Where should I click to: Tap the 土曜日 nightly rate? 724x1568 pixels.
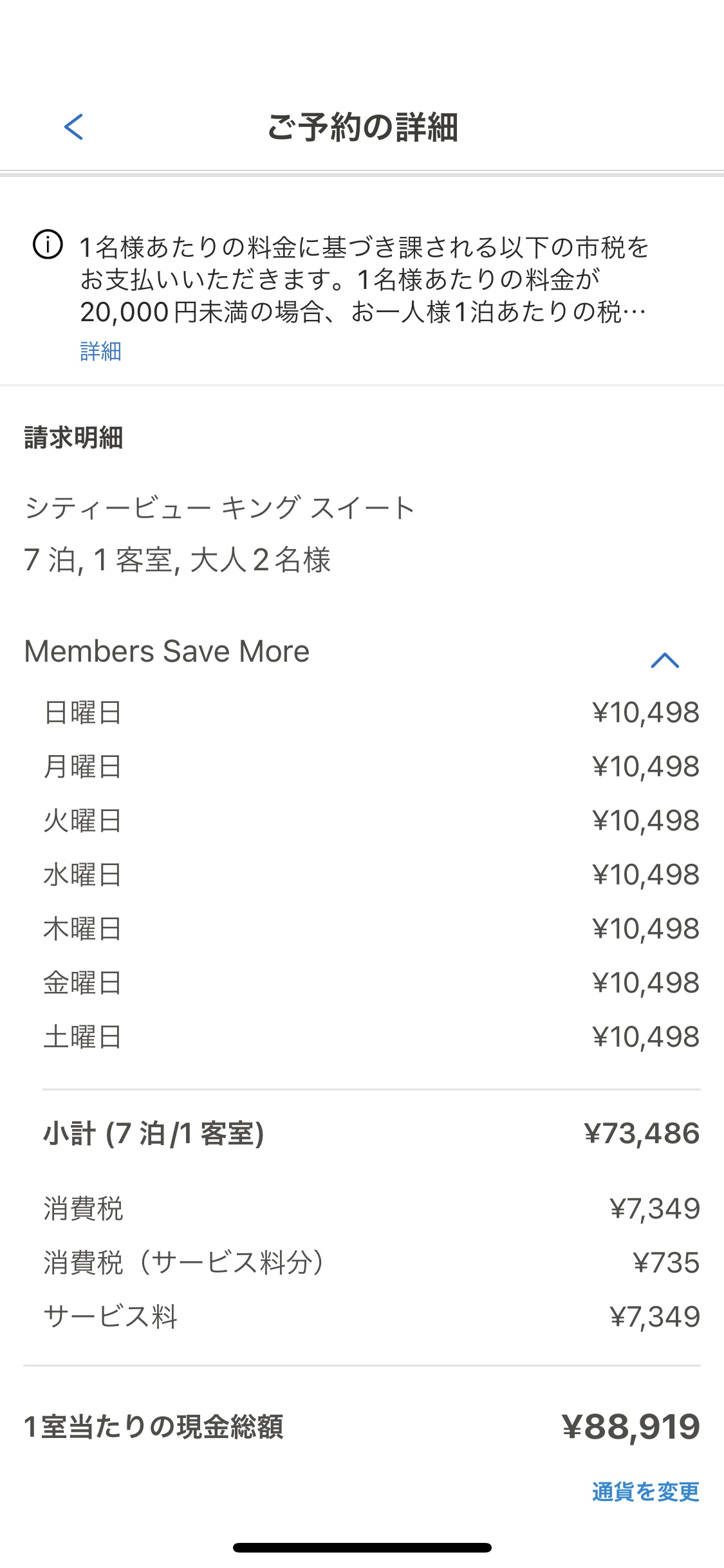tap(360, 1036)
